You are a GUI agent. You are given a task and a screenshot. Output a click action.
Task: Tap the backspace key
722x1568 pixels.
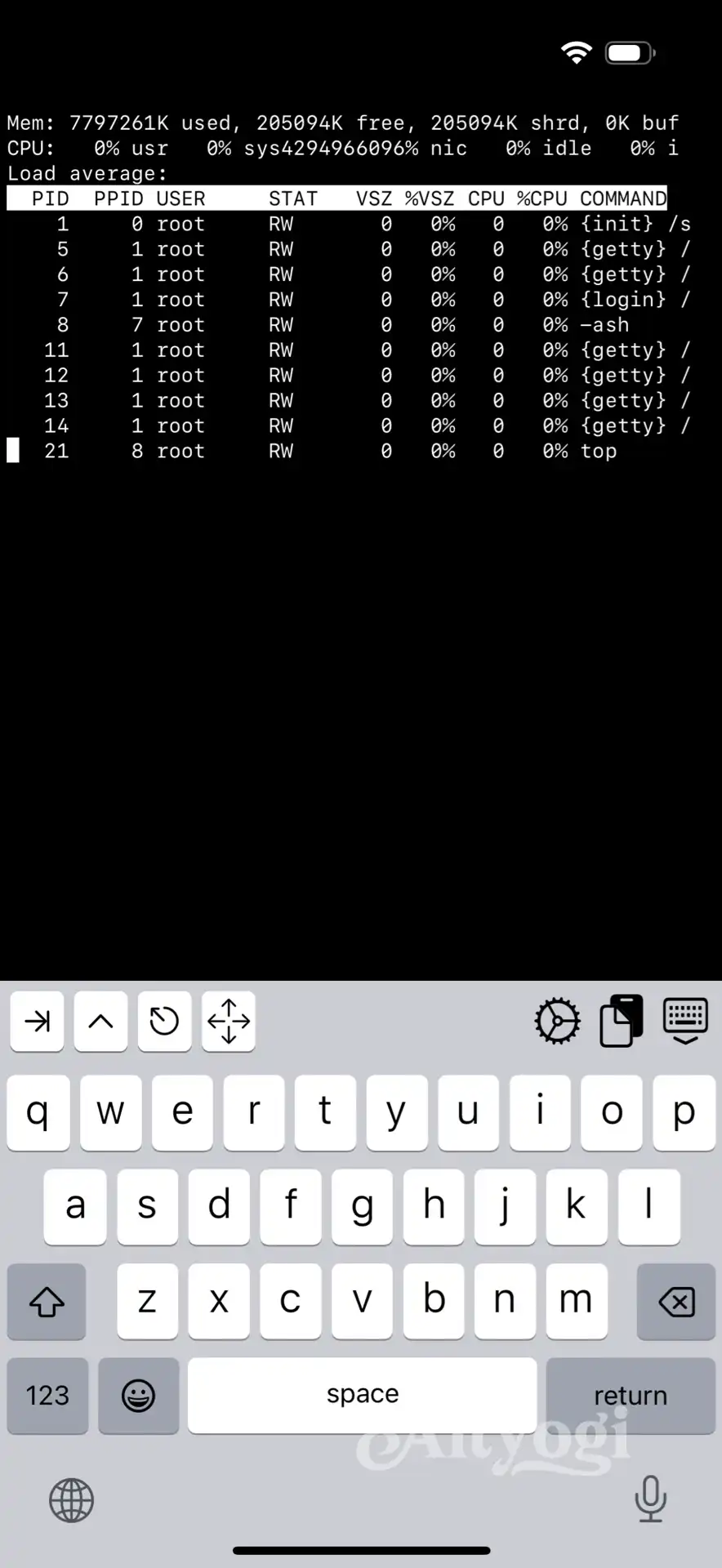(675, 1302)
